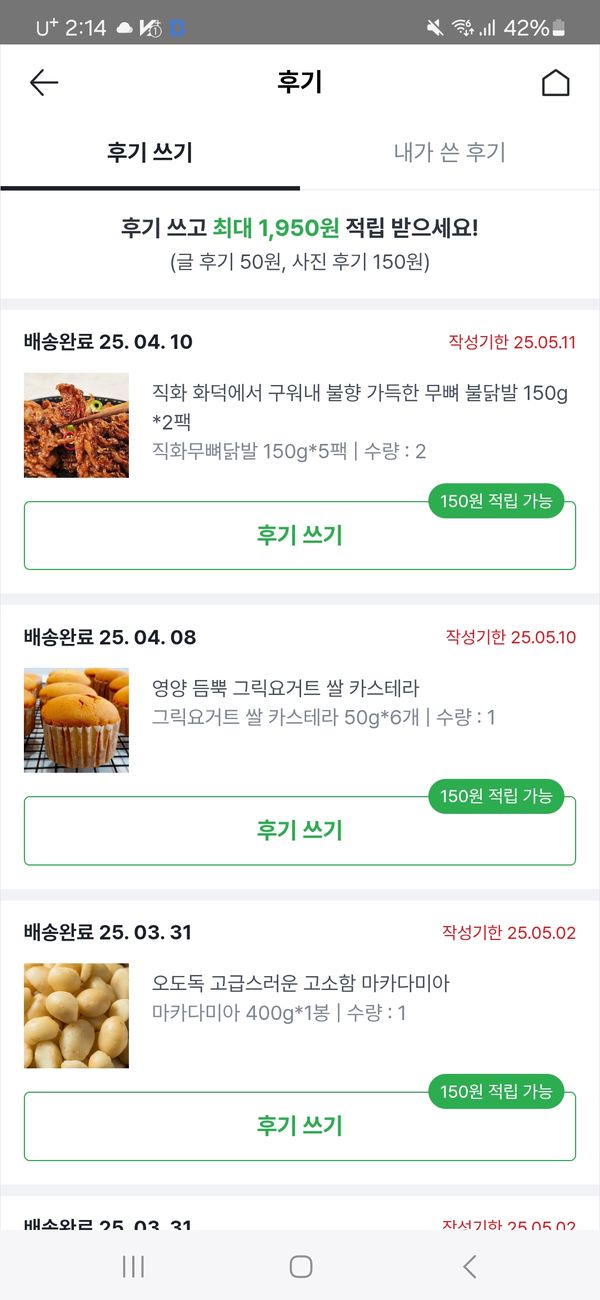The width and height of the screenshot is (600, 1300).
Task: Open the home icon in header
Action: point(555,83)
